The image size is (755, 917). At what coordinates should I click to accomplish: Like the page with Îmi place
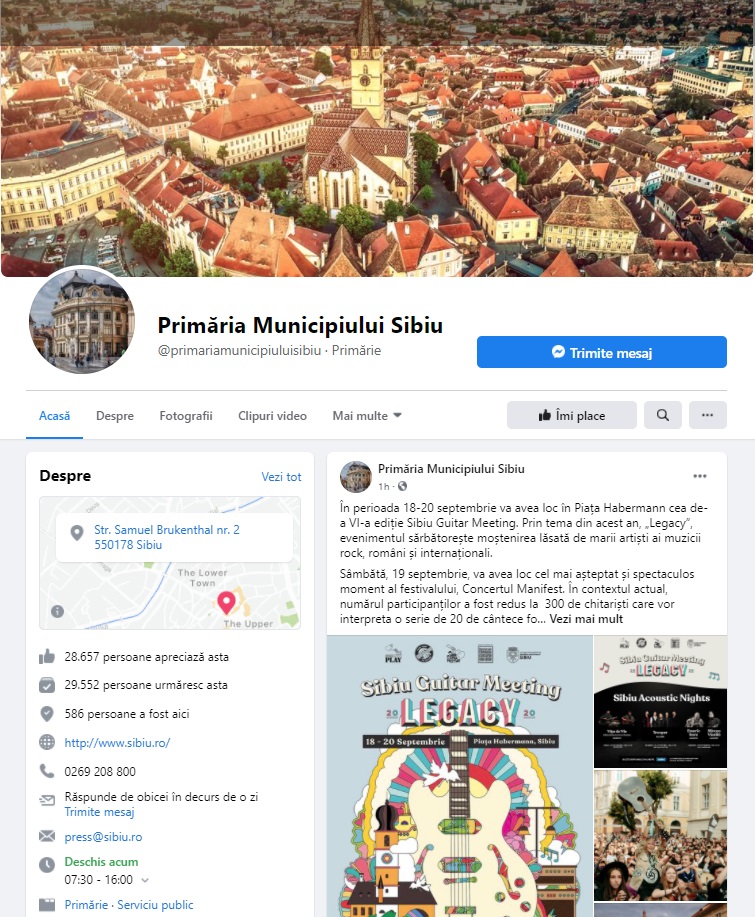571,415
